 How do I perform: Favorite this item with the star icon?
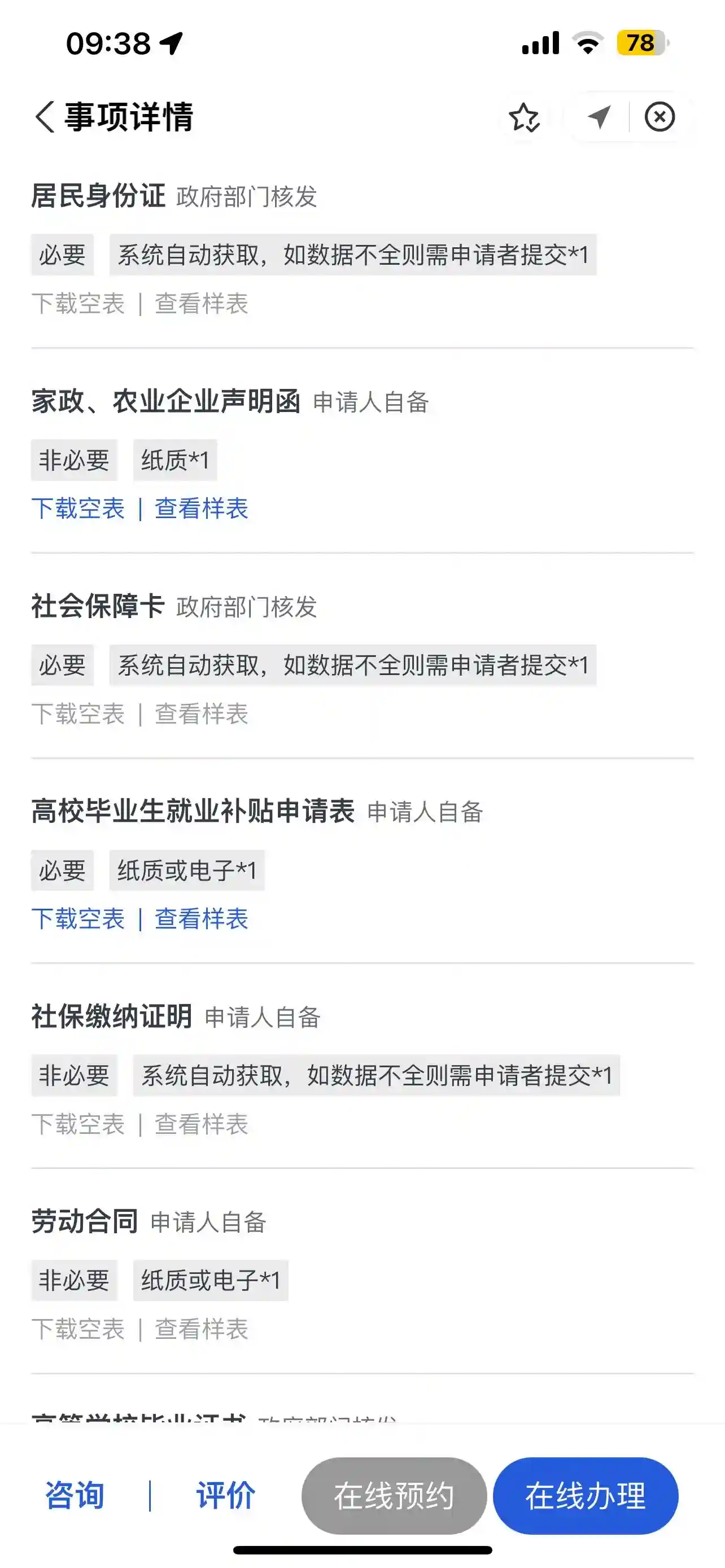(x=523, y=117)
